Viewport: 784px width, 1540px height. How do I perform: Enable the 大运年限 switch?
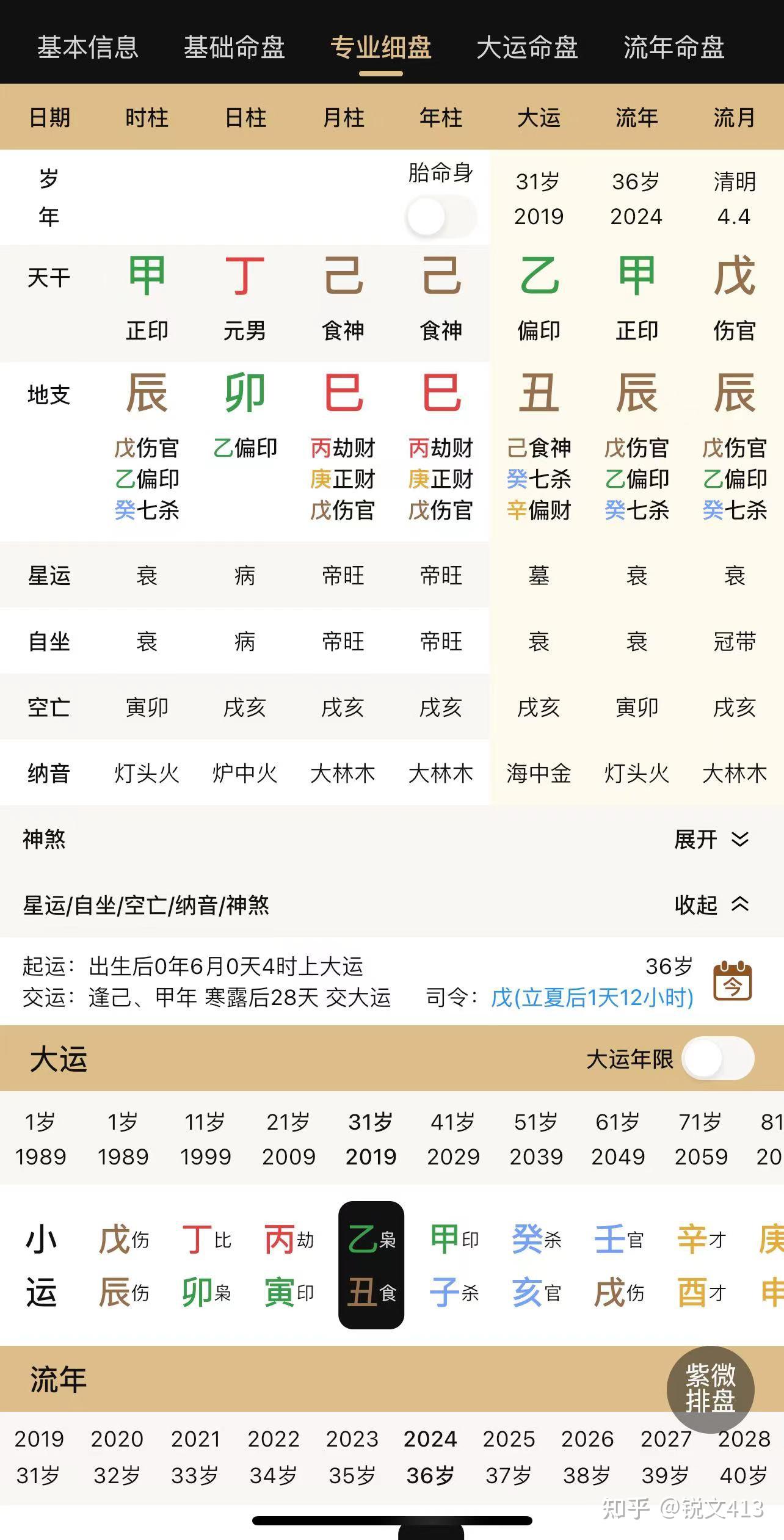pyautogui.click(x=717, y=1059)
